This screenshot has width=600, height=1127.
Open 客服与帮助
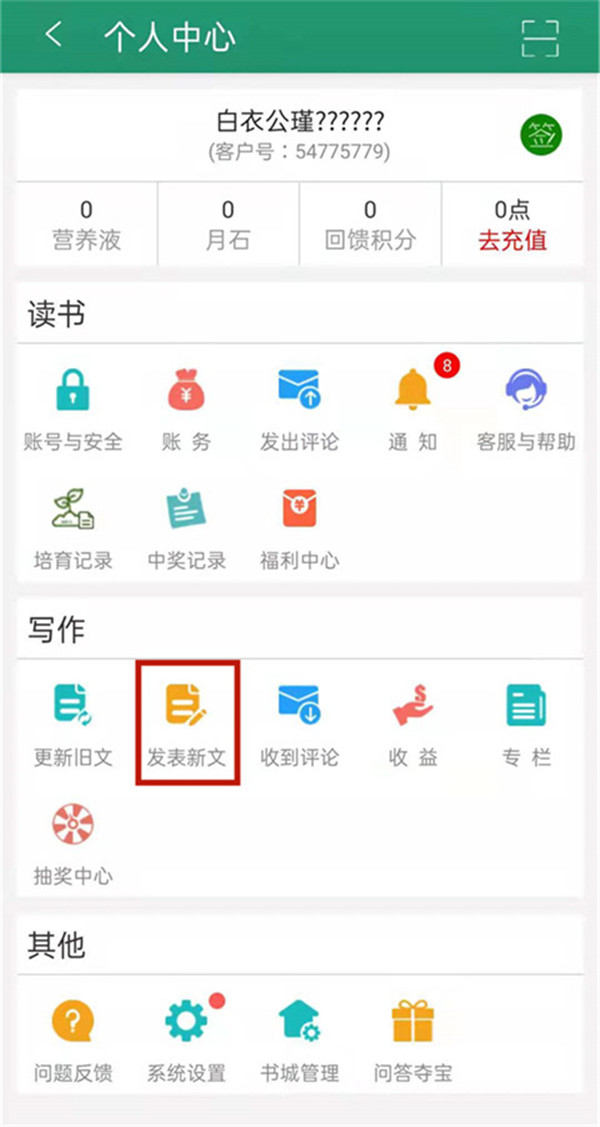point(526,408)
